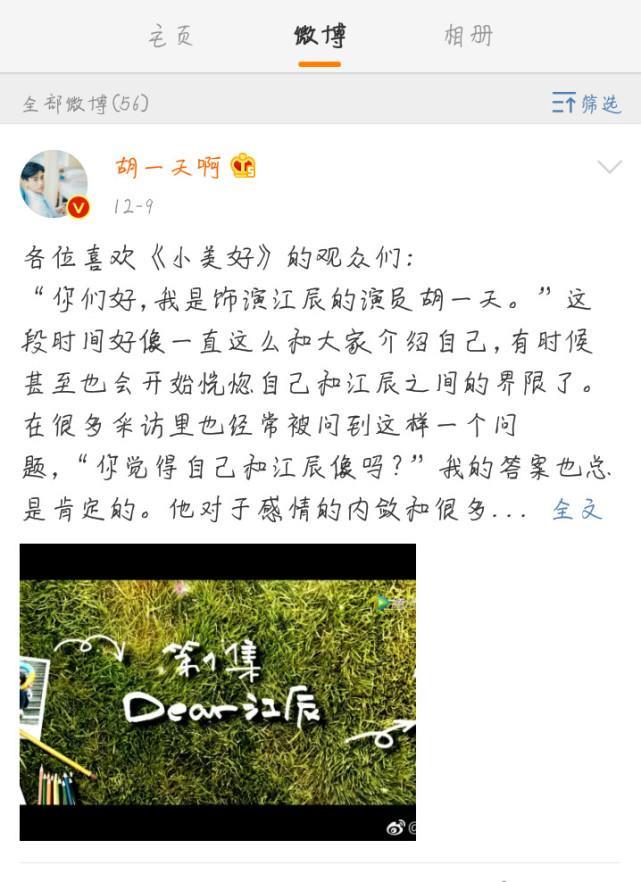641x882 pixels.
Task: Play the Dear江辰 video thumbnail
Action: click(x=218, y=692)
